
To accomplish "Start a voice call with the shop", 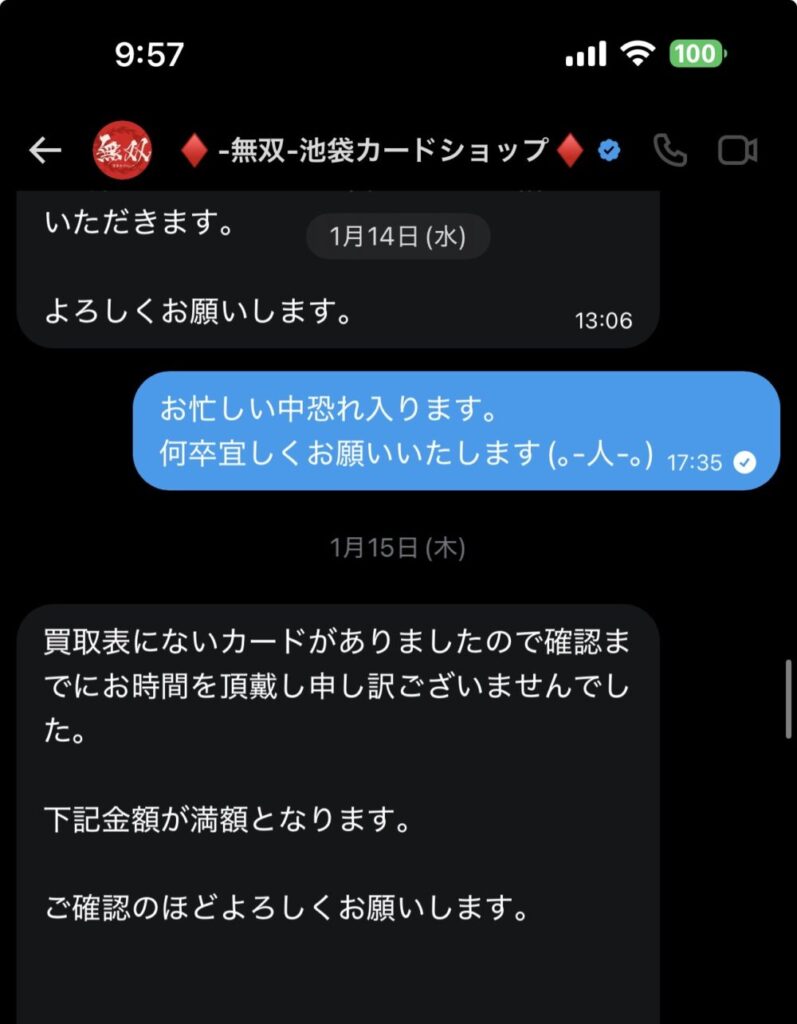I will (x=669, y=150).
